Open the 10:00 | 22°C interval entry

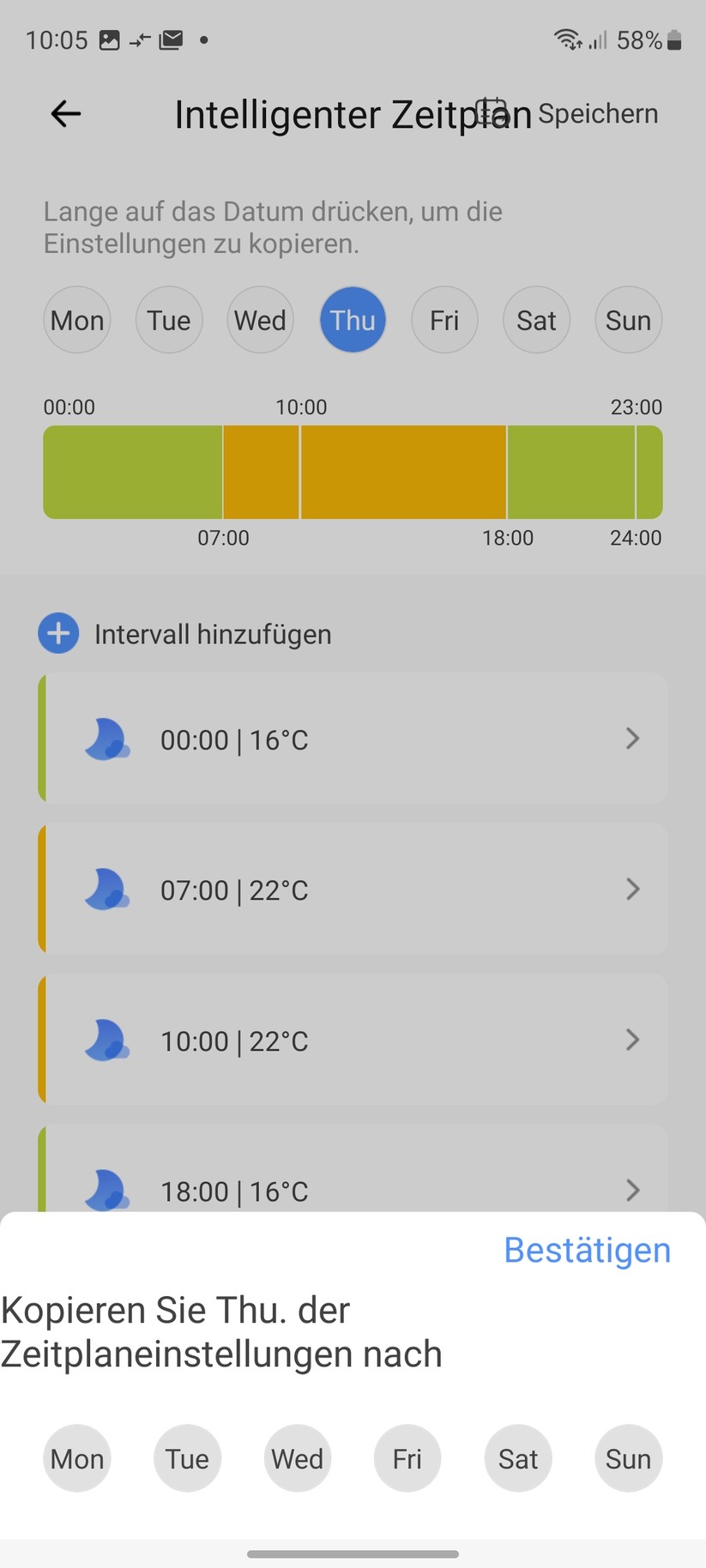tap(632, 1040)
